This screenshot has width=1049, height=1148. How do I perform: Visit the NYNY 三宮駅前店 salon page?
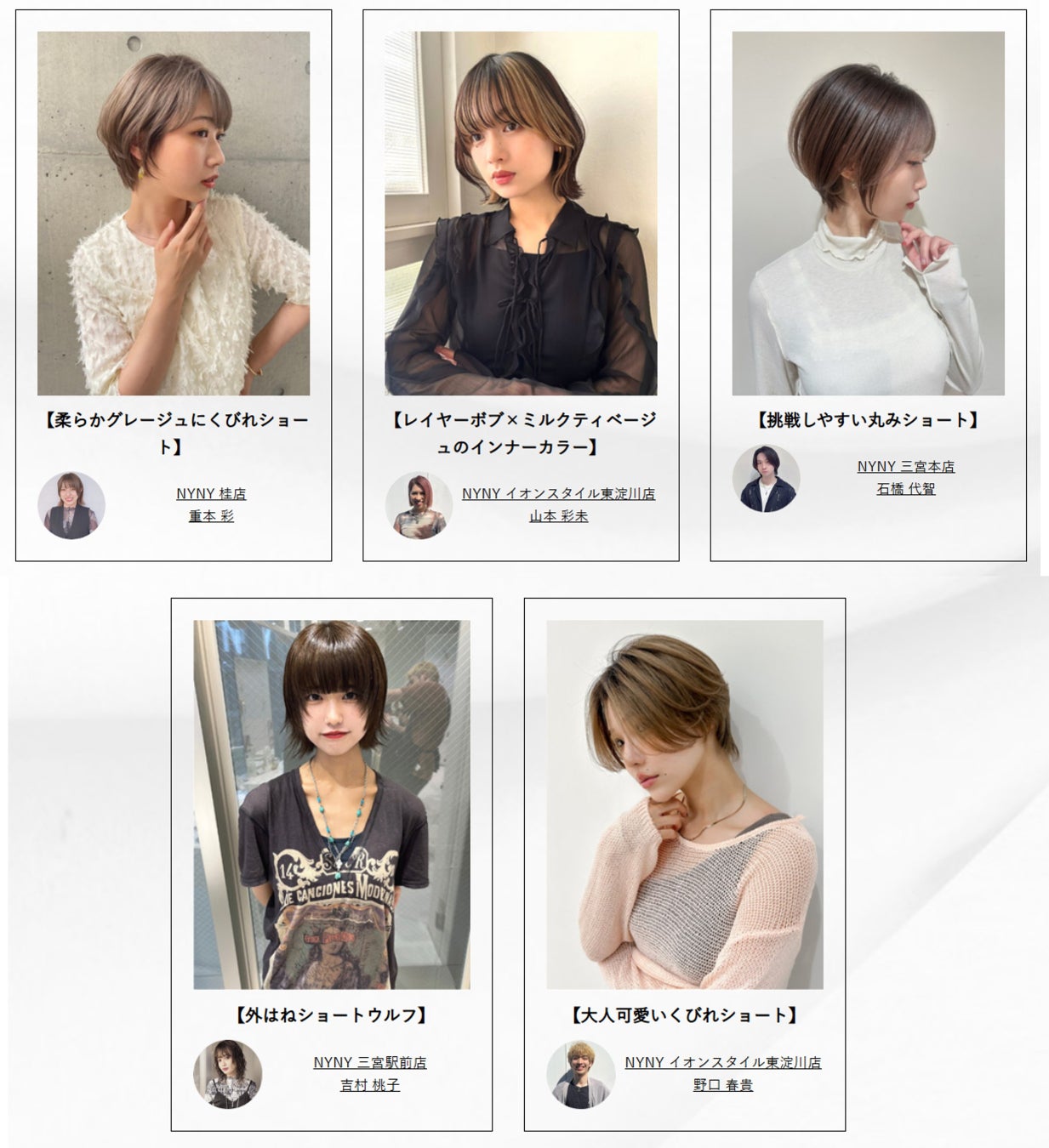pyautogui.click(x=369, y=1062)
